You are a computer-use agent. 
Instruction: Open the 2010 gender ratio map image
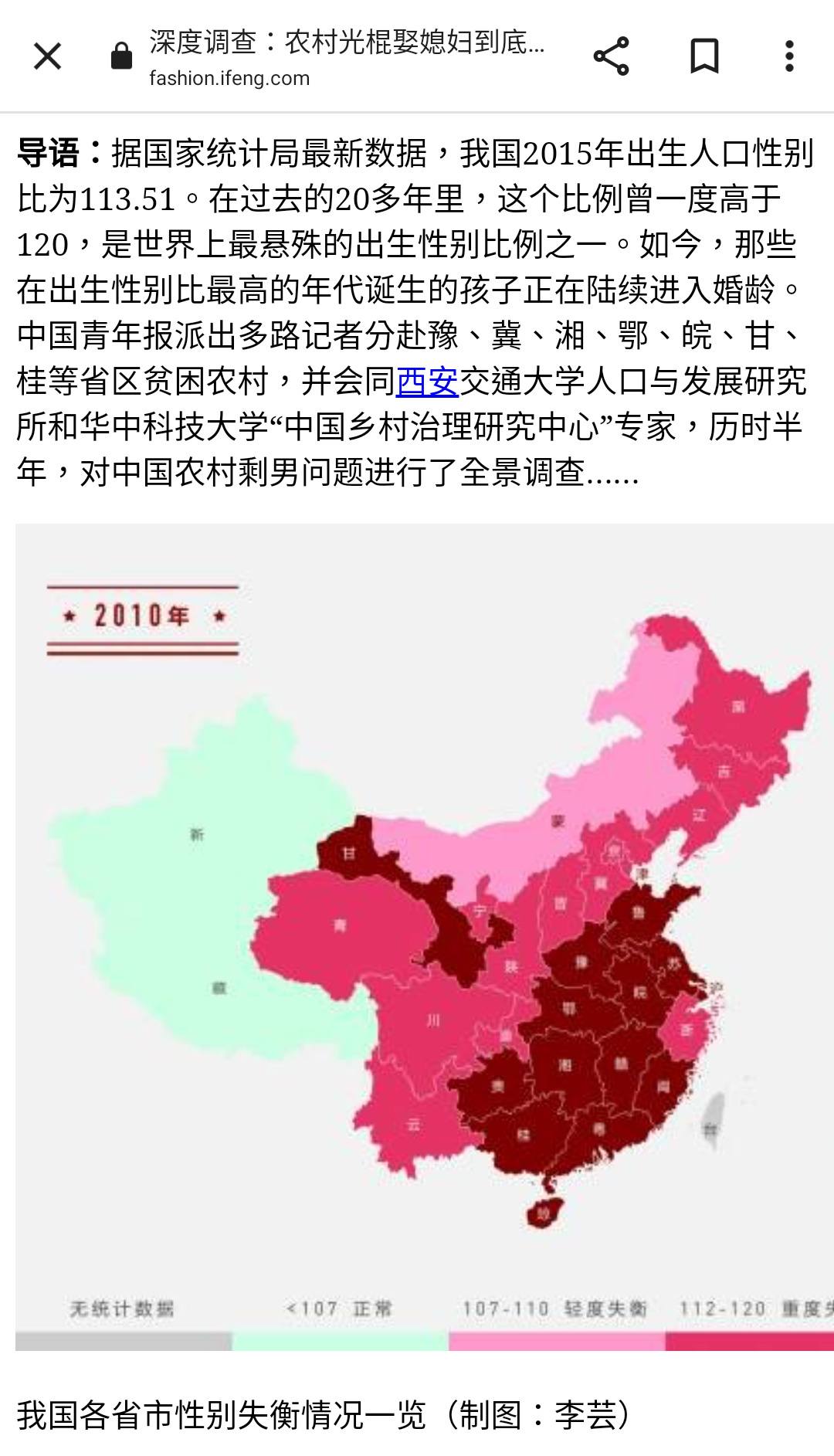click(x=425, y=936)
